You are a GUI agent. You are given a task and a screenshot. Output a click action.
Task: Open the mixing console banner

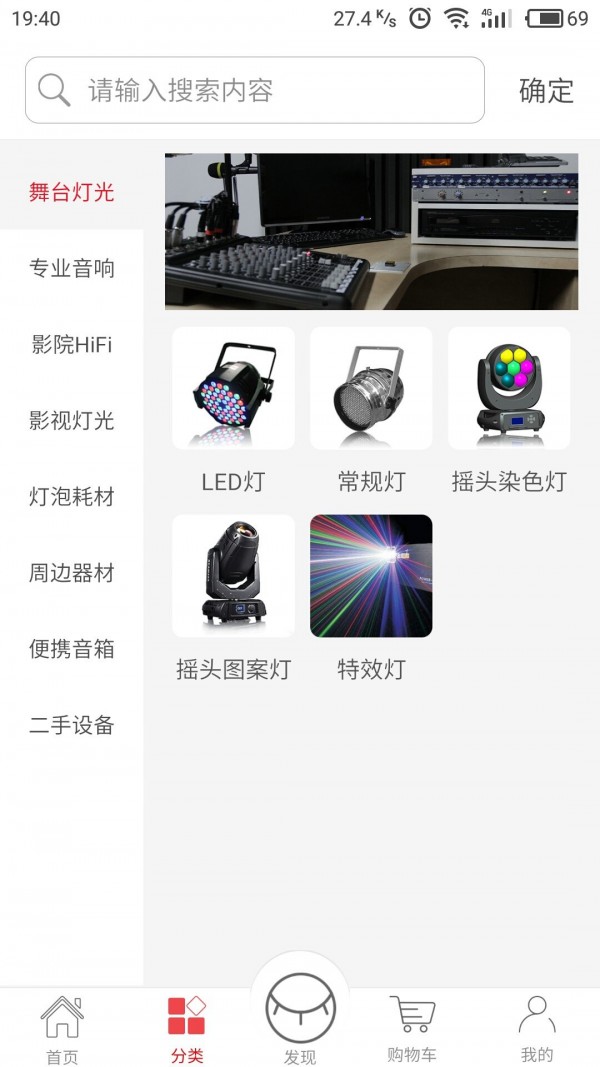(x=371, y=231)
